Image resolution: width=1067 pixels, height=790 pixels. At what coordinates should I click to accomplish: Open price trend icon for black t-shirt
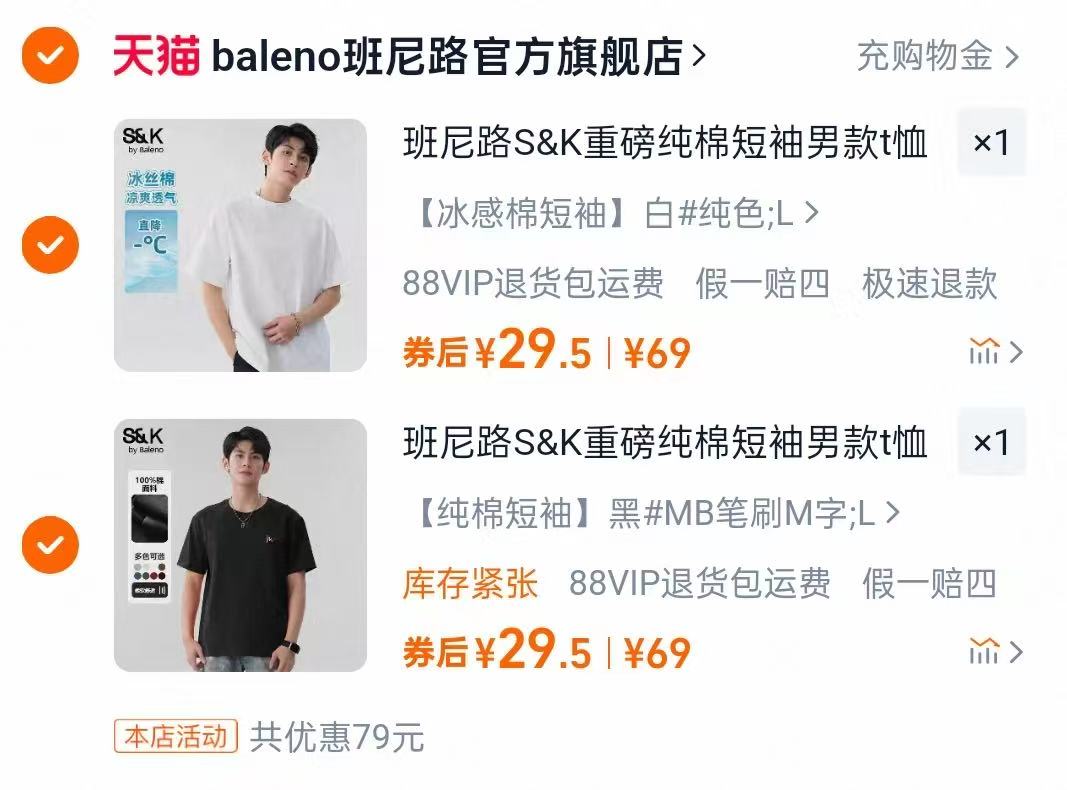[x=995, y=652]
